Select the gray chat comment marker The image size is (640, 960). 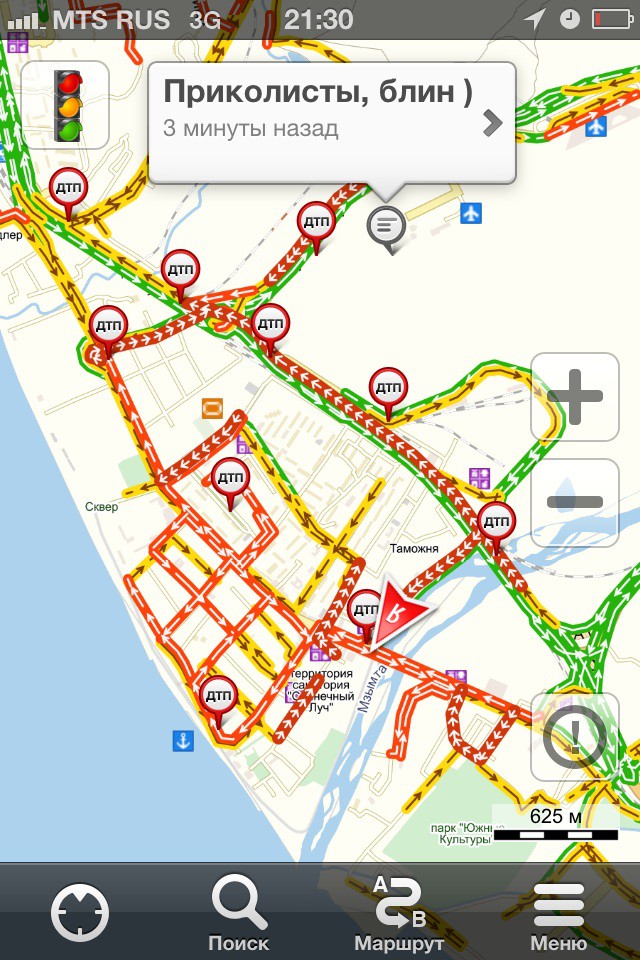pos(385,224)
